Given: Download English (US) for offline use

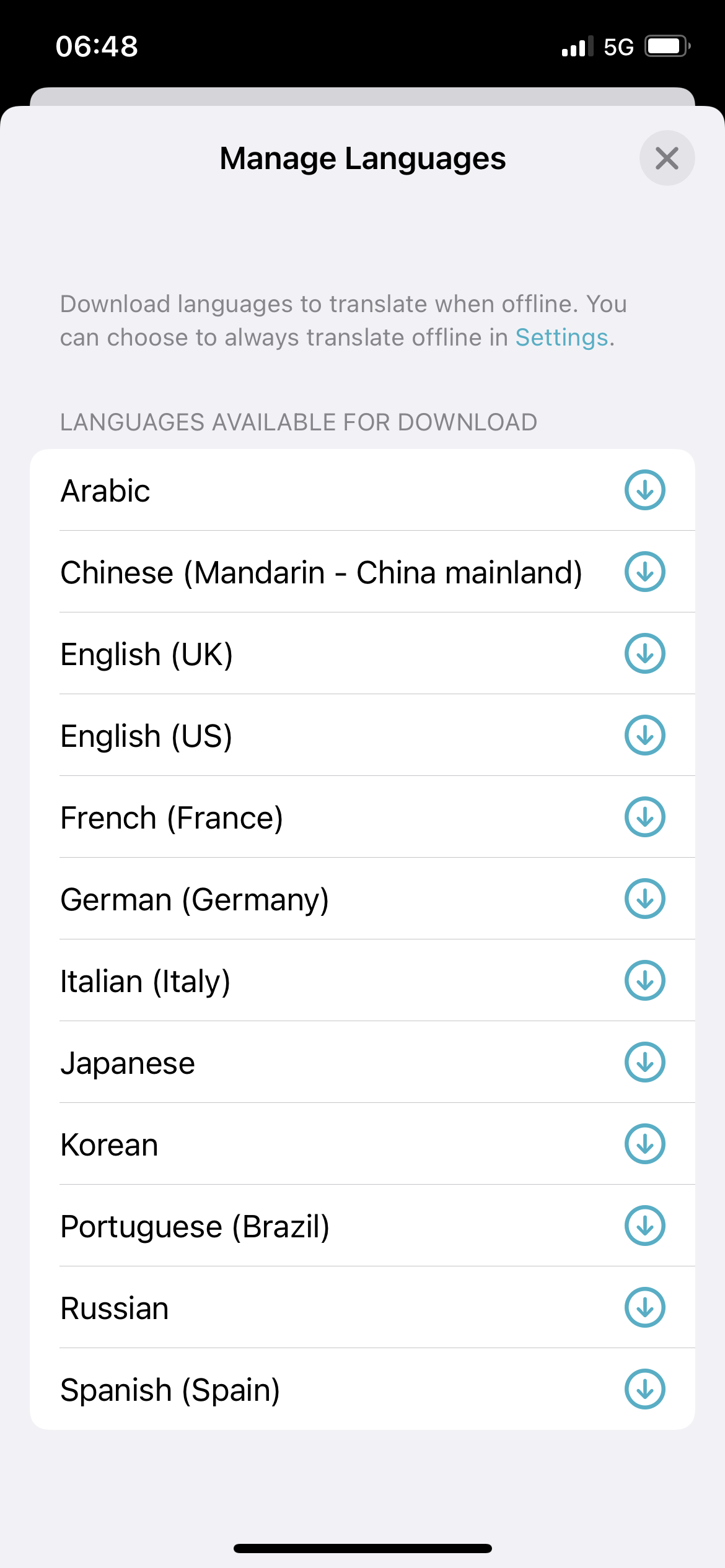Looking at the screenshot, I should click(644, 735).
